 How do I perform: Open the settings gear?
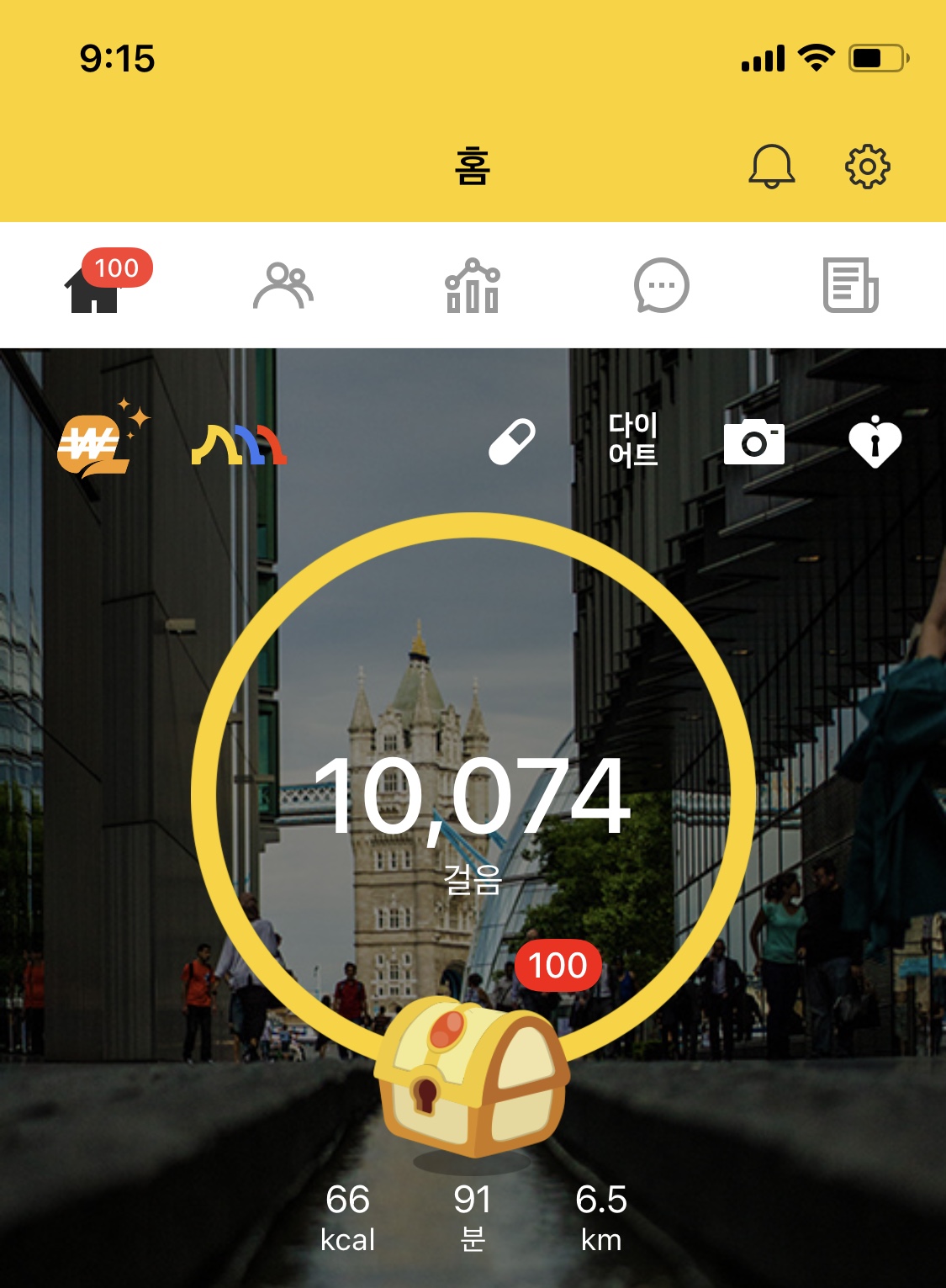click(x=867, y=166)
